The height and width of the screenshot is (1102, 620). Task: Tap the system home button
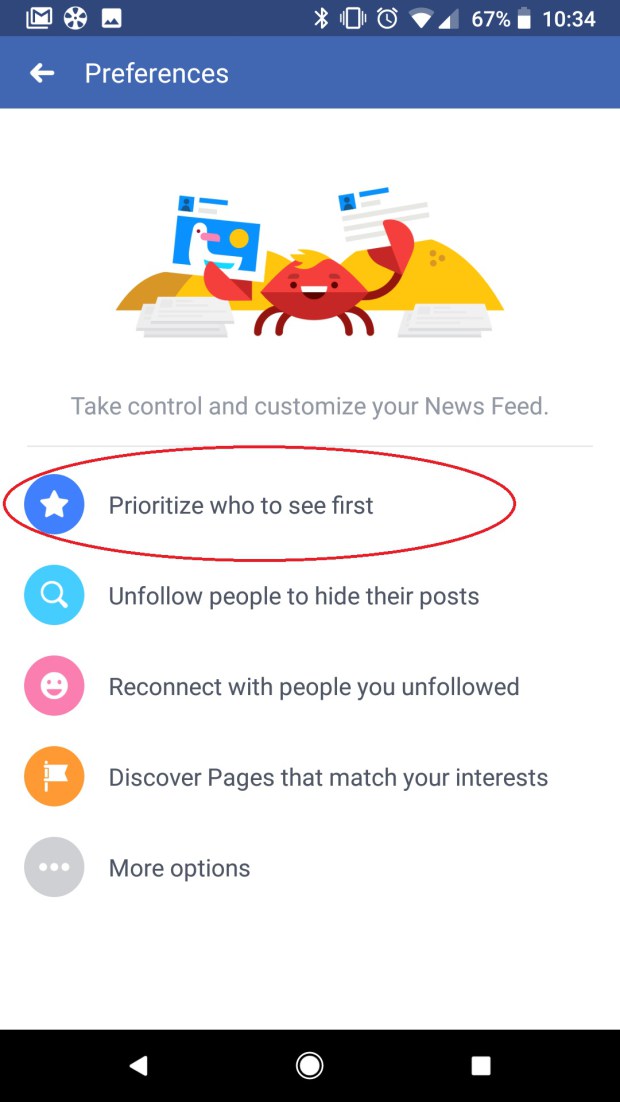(310, 1066)
